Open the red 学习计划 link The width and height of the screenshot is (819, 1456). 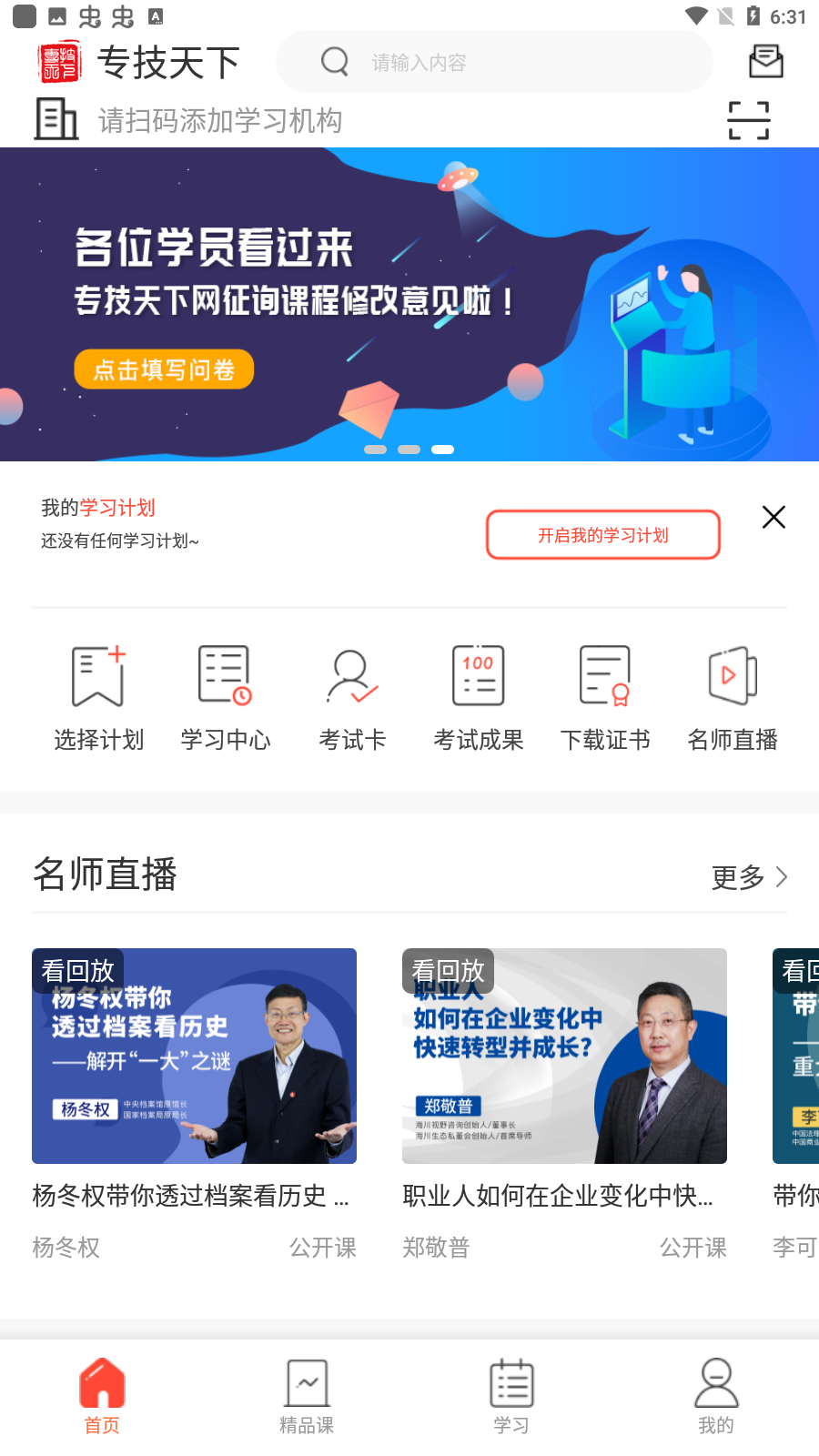point(117,508)
